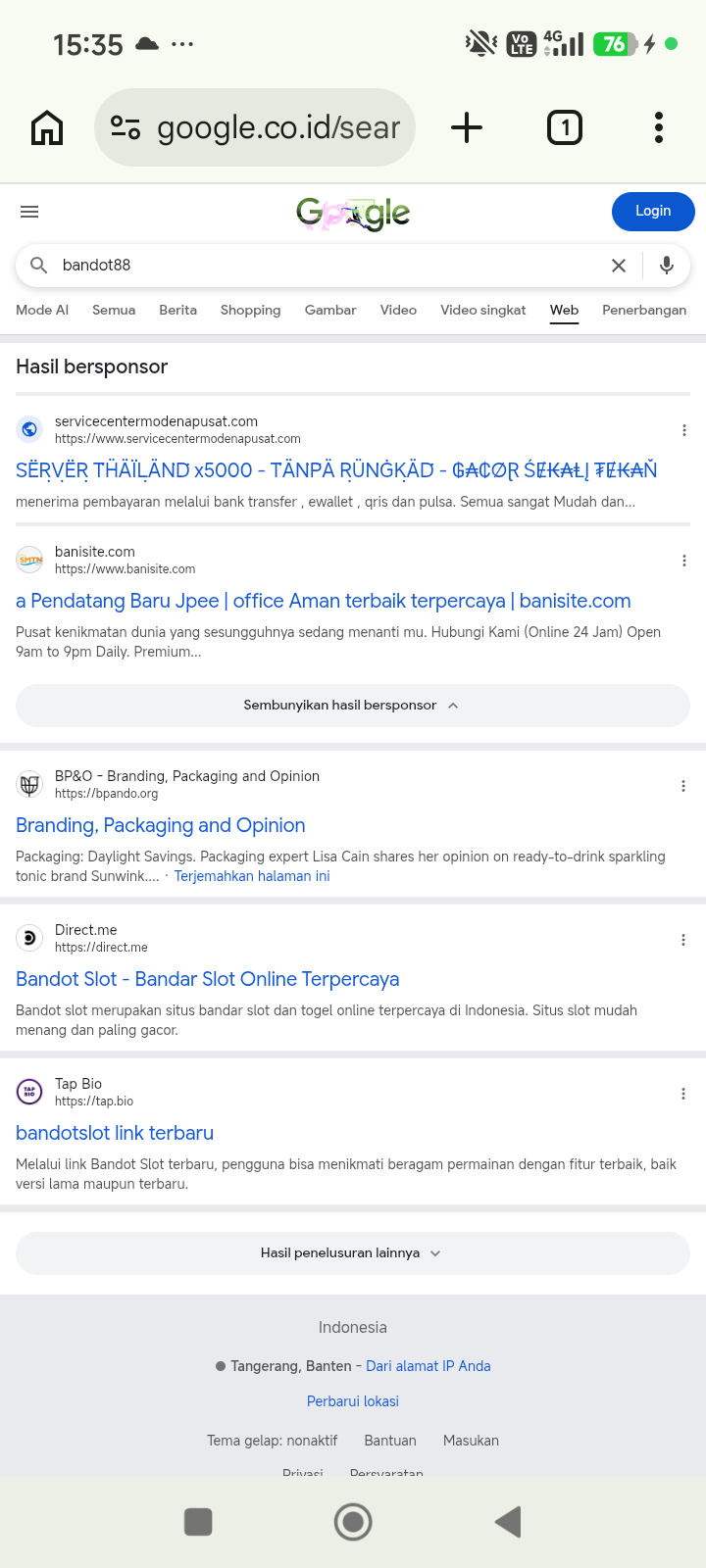Open more options for the Direct.me result
Screen dimensions: 706x1568
coord(683,940)
